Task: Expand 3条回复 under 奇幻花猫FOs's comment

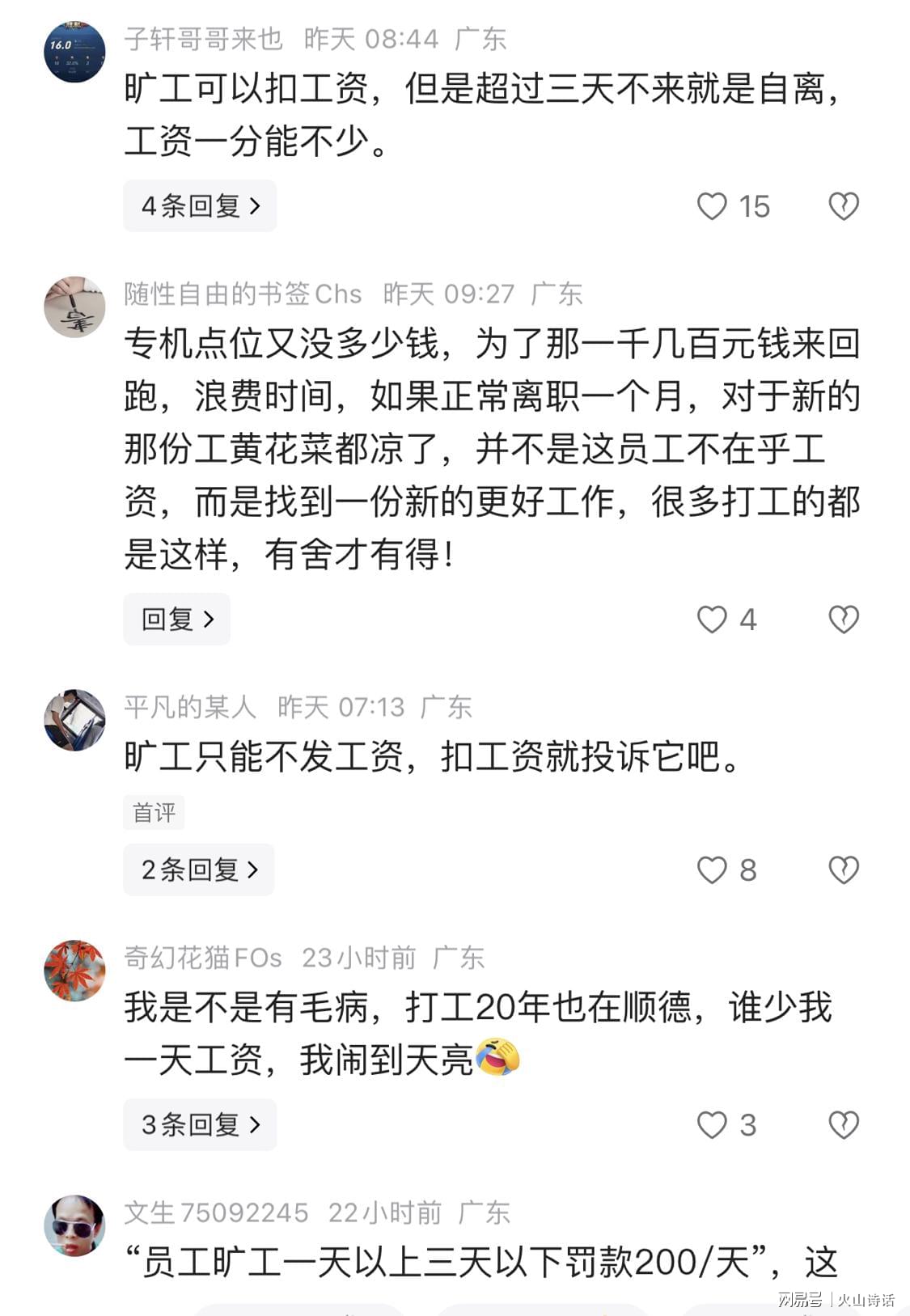Action: 200,1124
